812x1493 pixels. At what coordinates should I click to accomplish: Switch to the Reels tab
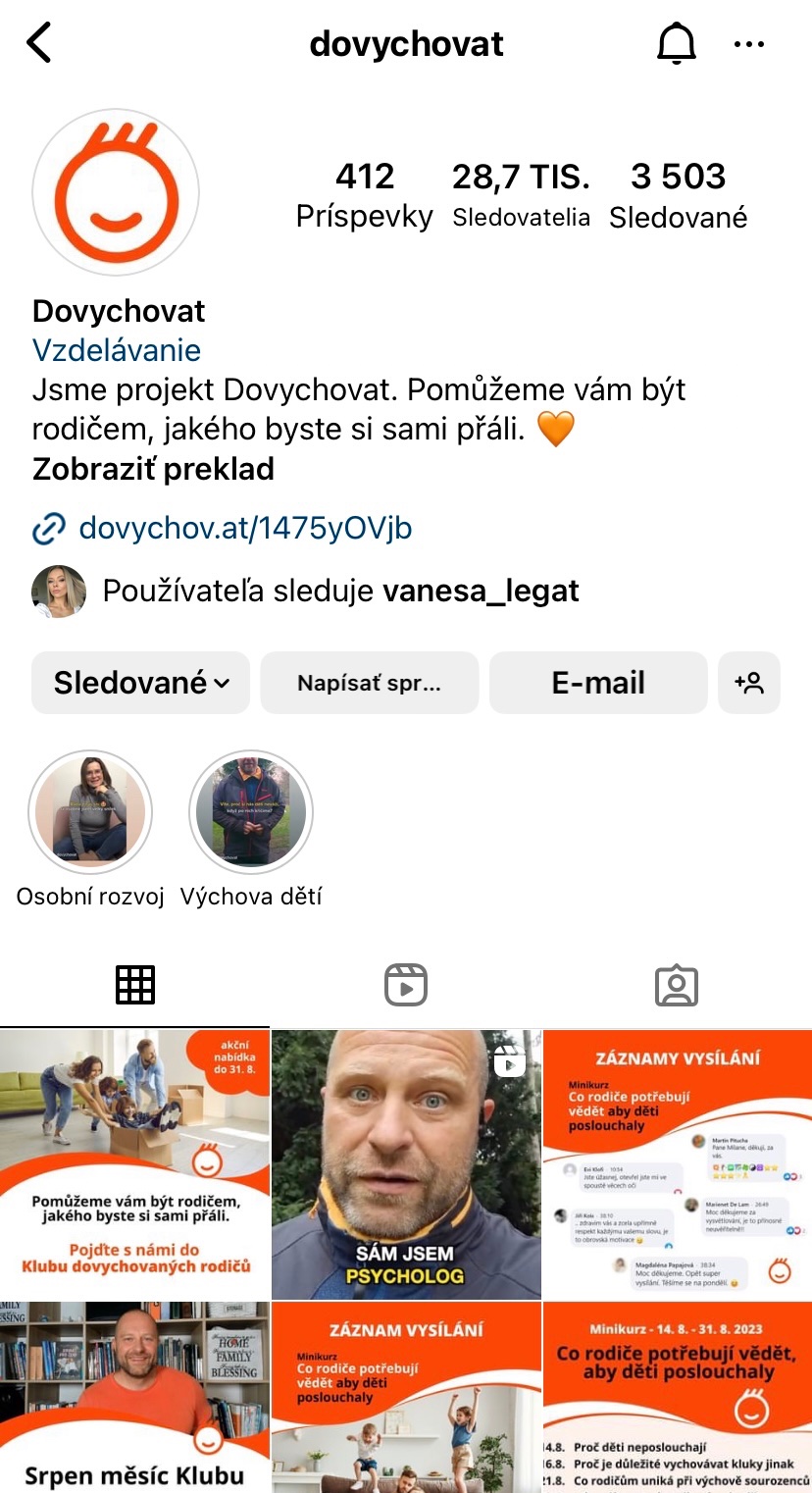406,984
